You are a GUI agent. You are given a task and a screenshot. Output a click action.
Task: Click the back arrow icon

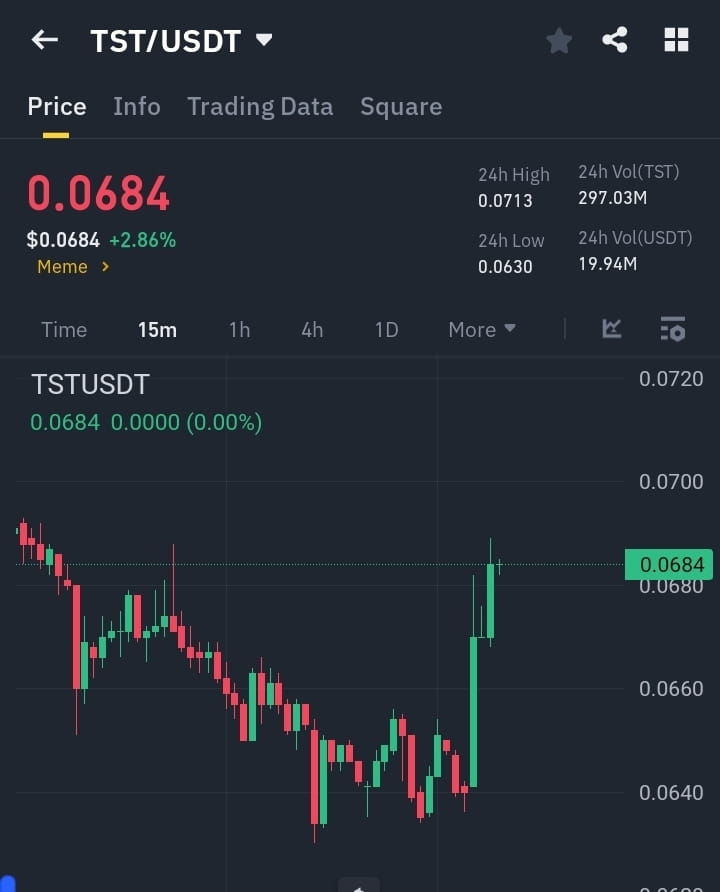tap(43, 40)
